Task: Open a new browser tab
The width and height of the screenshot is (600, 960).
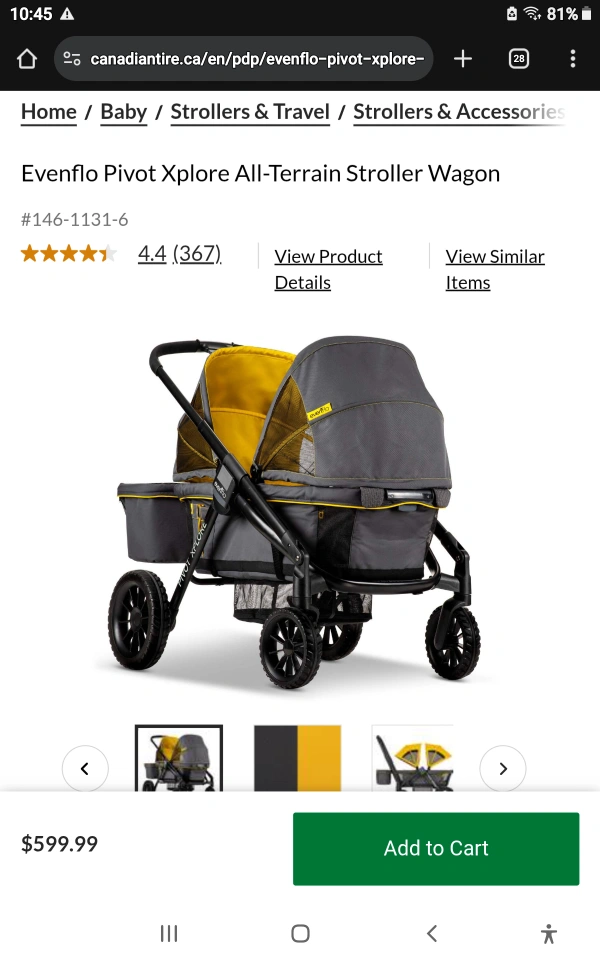Action: click(462, 59)
